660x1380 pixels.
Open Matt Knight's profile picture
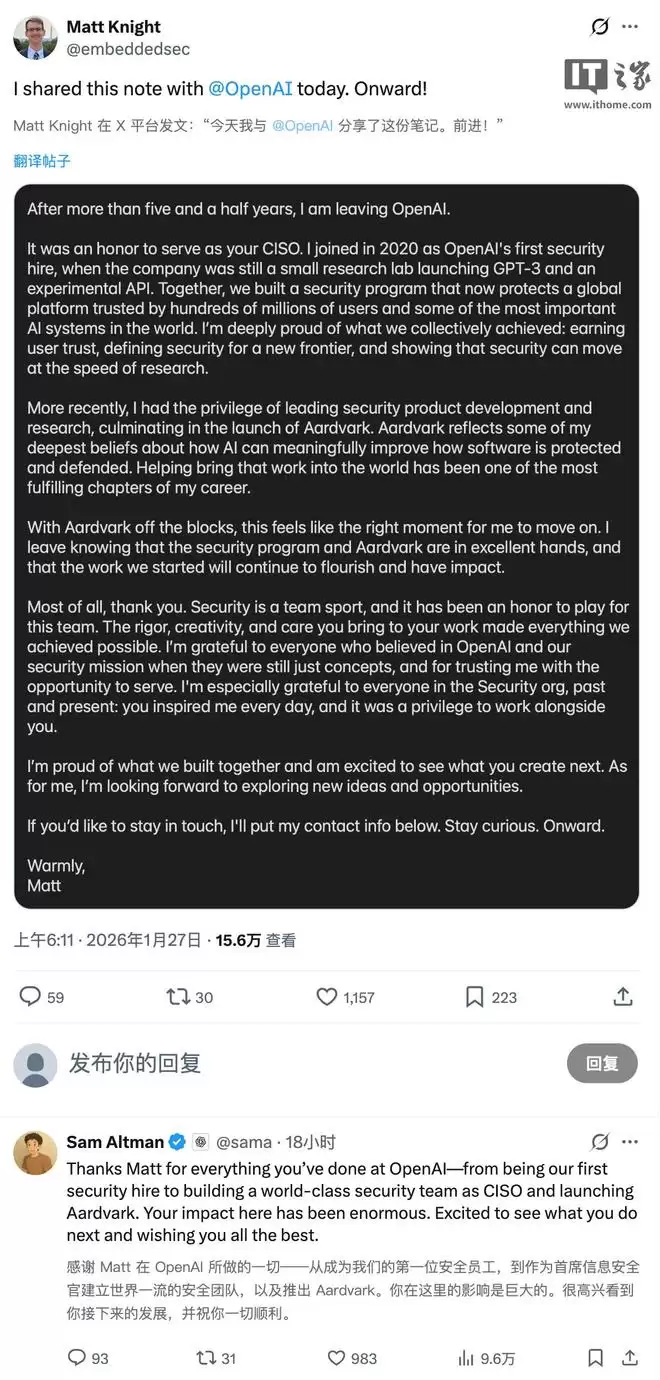point(35,38)
